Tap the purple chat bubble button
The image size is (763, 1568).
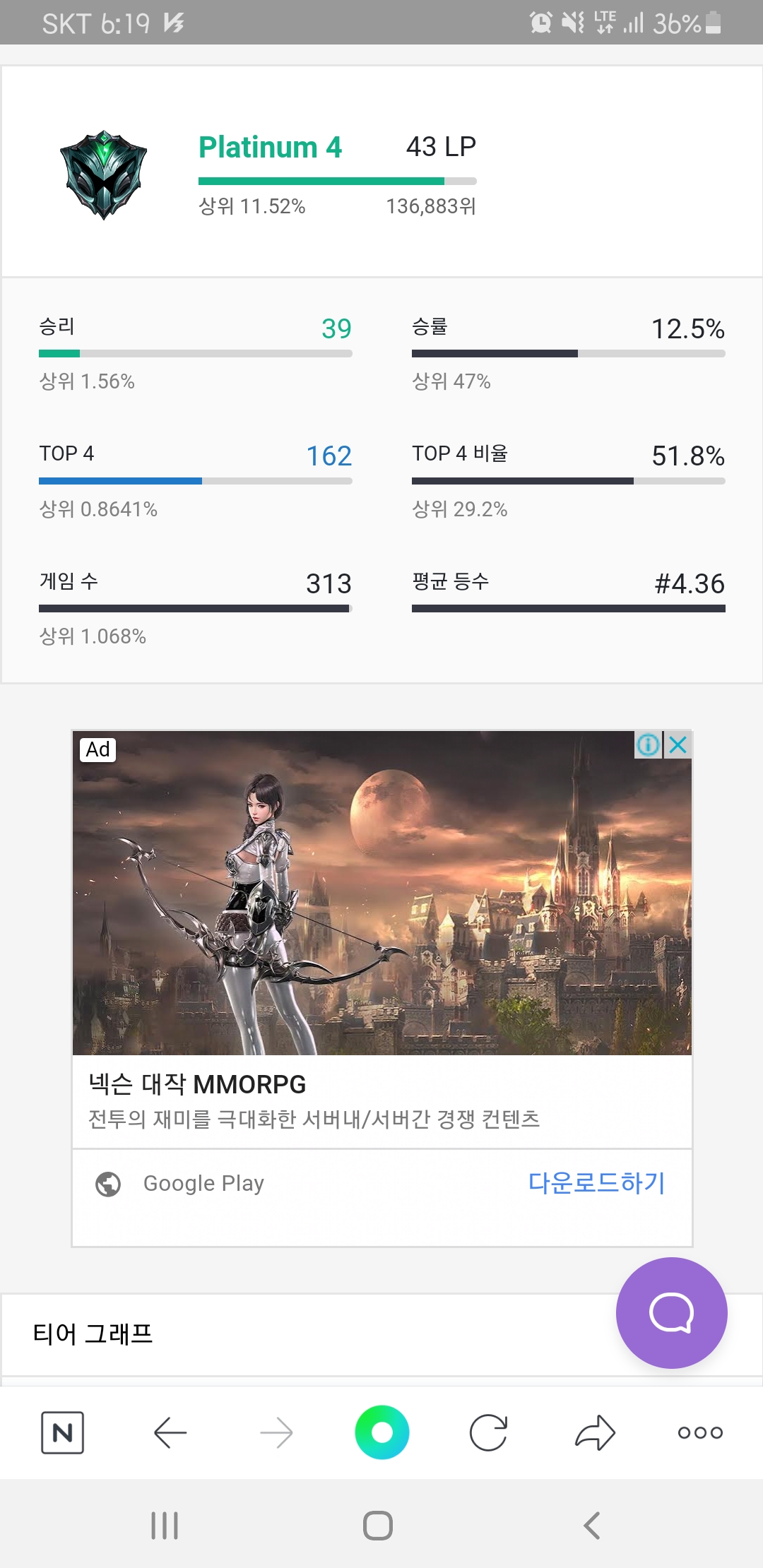670,1312
